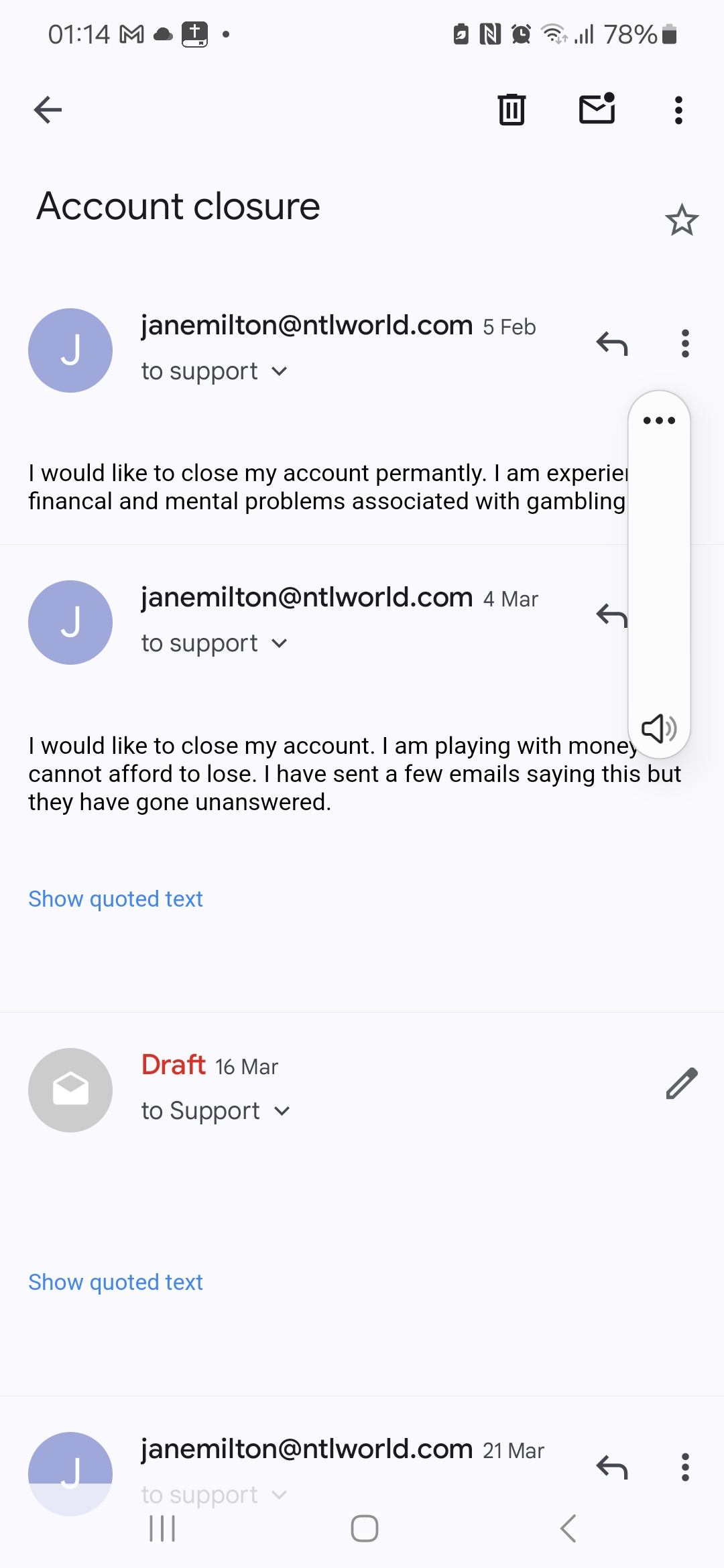Star the Account closure conversation
Screen dimensions: 724x1568
coord(682,220)
